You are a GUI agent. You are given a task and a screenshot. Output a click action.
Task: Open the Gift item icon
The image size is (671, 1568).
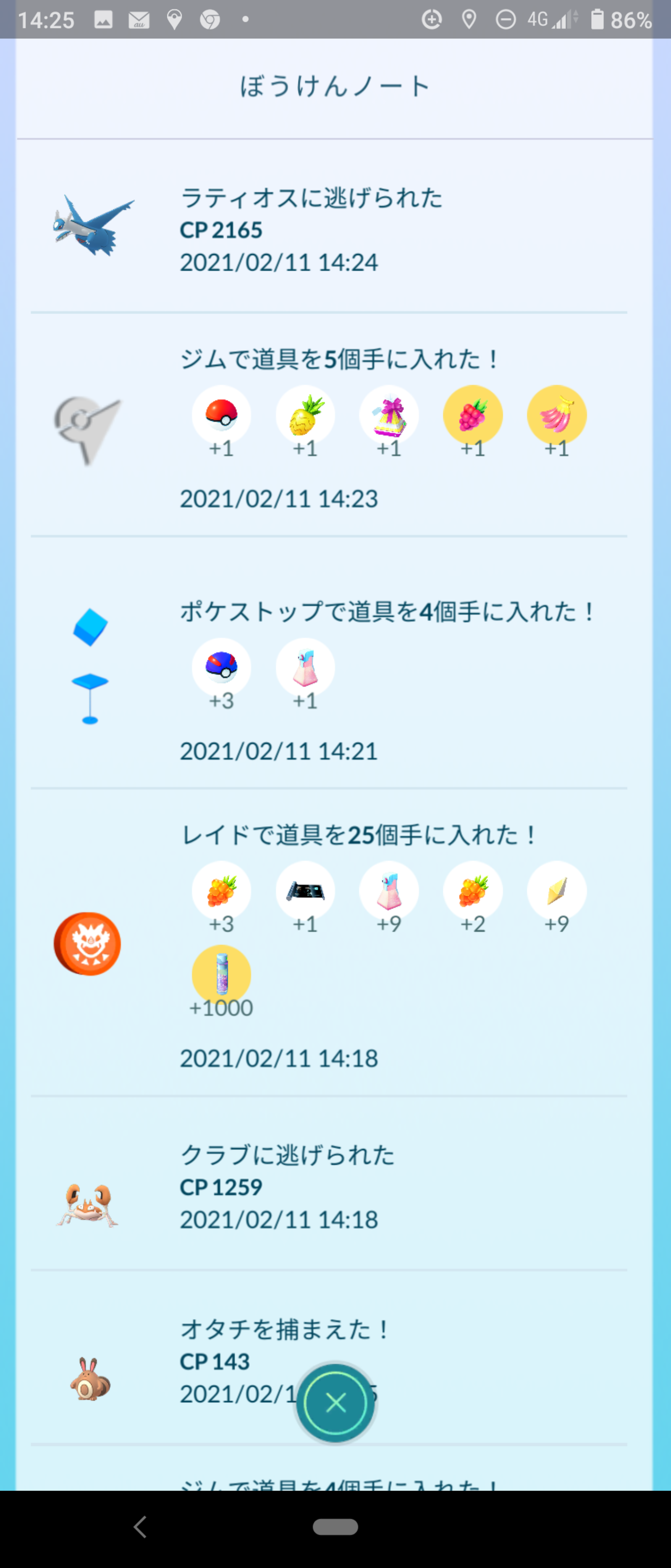389,414
